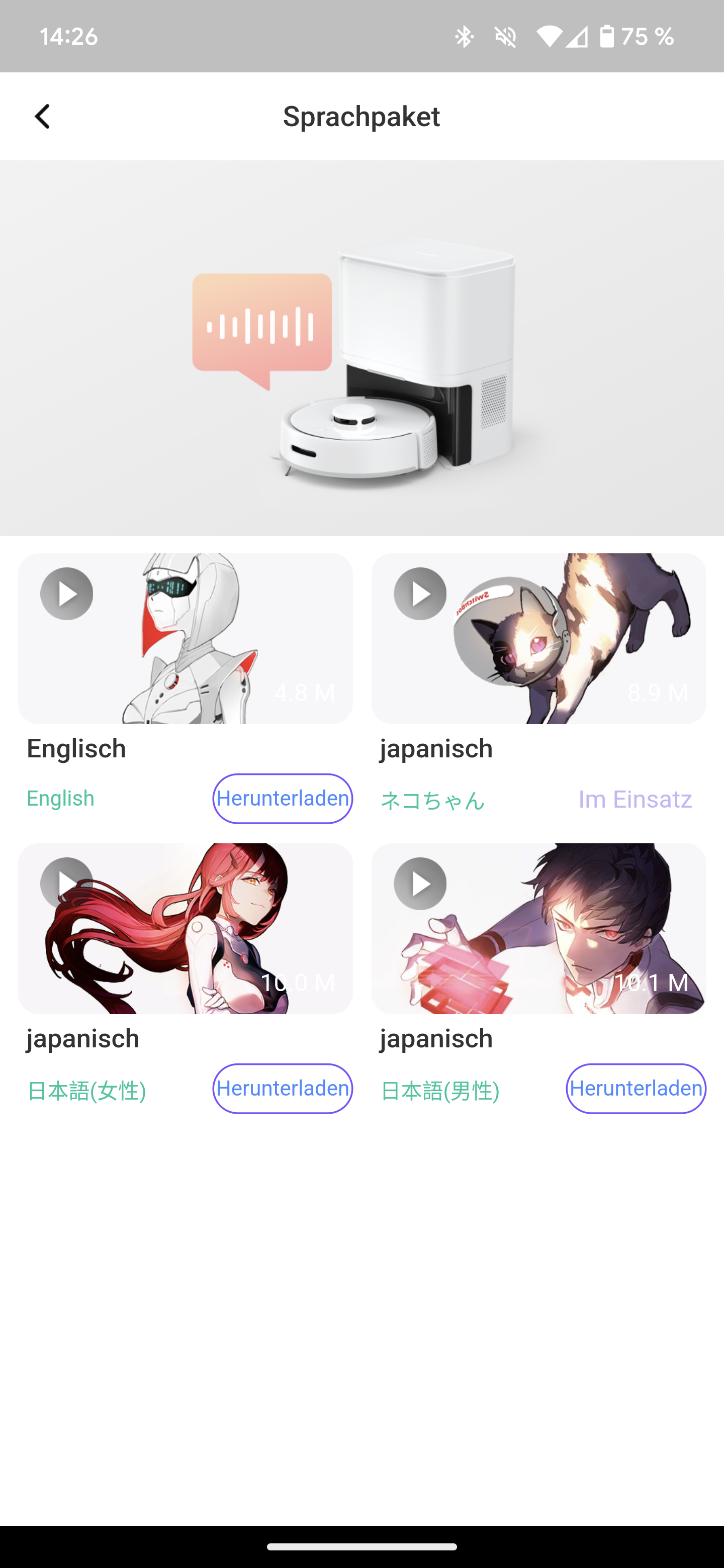The width and height of the screenshot is (724, 1568).
Task: Download the 日本語(女性) voice pack
Action: (283, 1088)
